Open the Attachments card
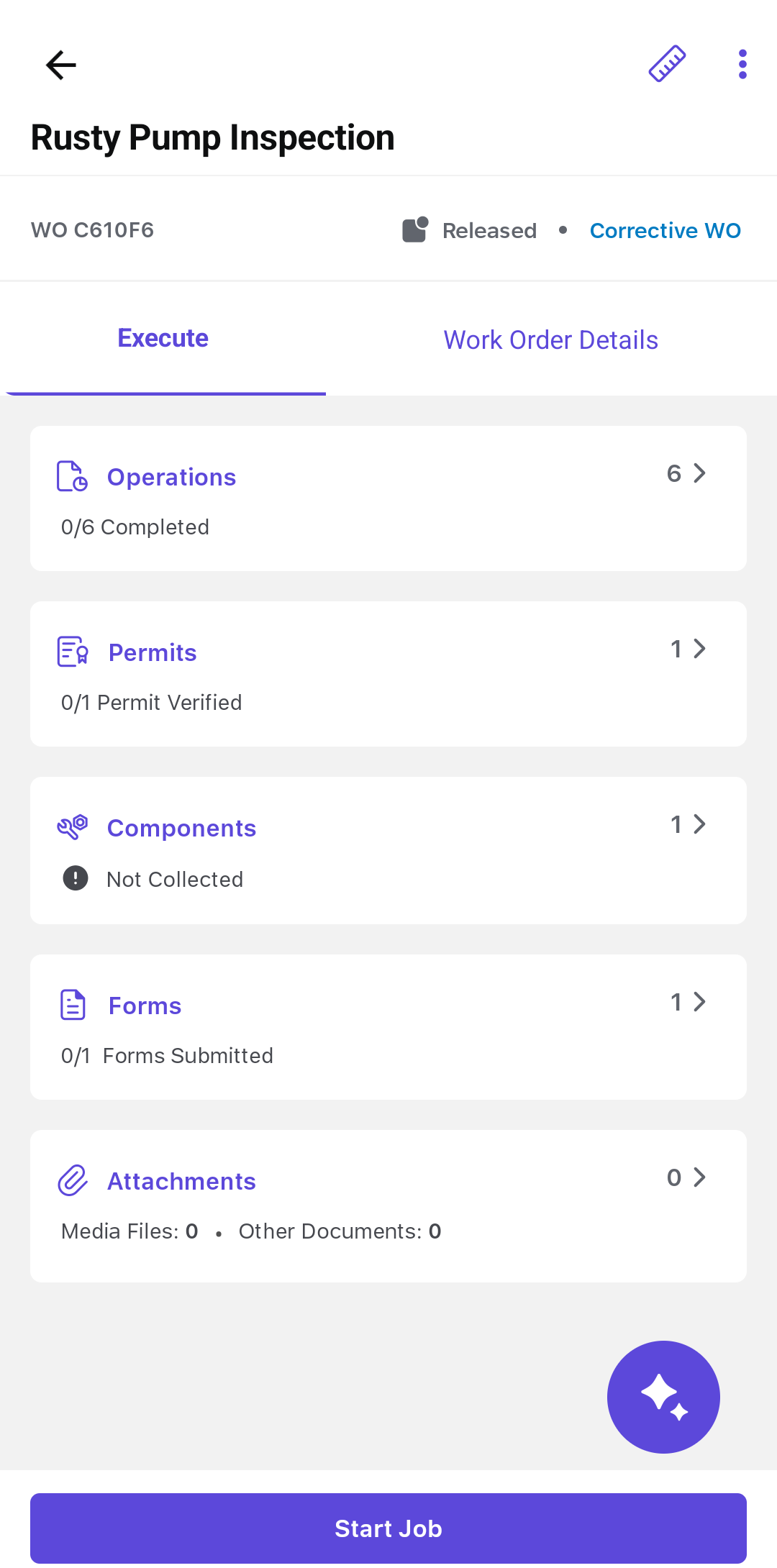 (x=388, y=1206)
